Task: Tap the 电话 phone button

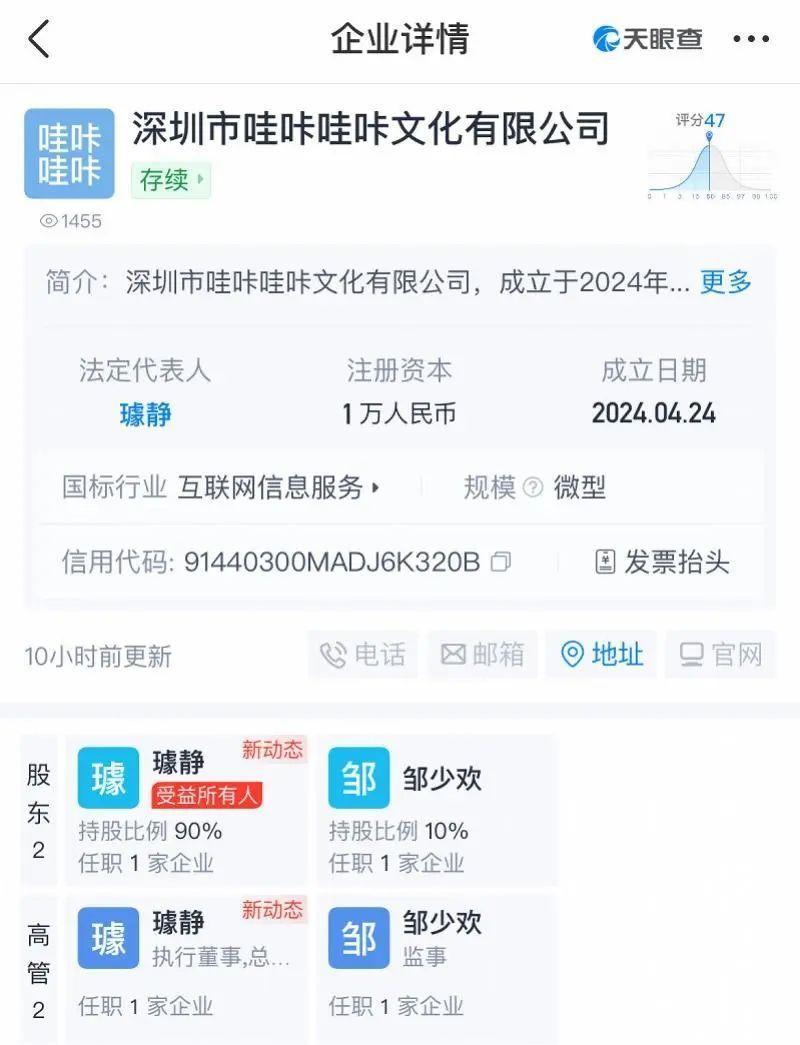Action: 363,655
